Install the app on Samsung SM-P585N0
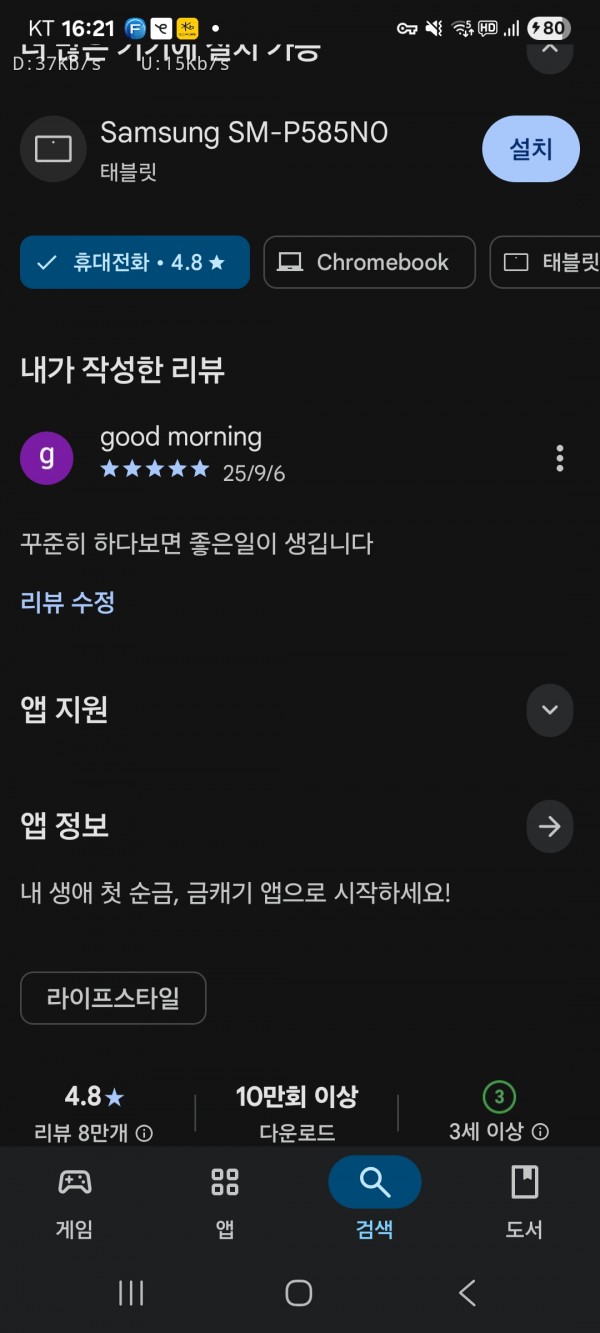The height and width of the screenshot is (1333, 600). 531,149
